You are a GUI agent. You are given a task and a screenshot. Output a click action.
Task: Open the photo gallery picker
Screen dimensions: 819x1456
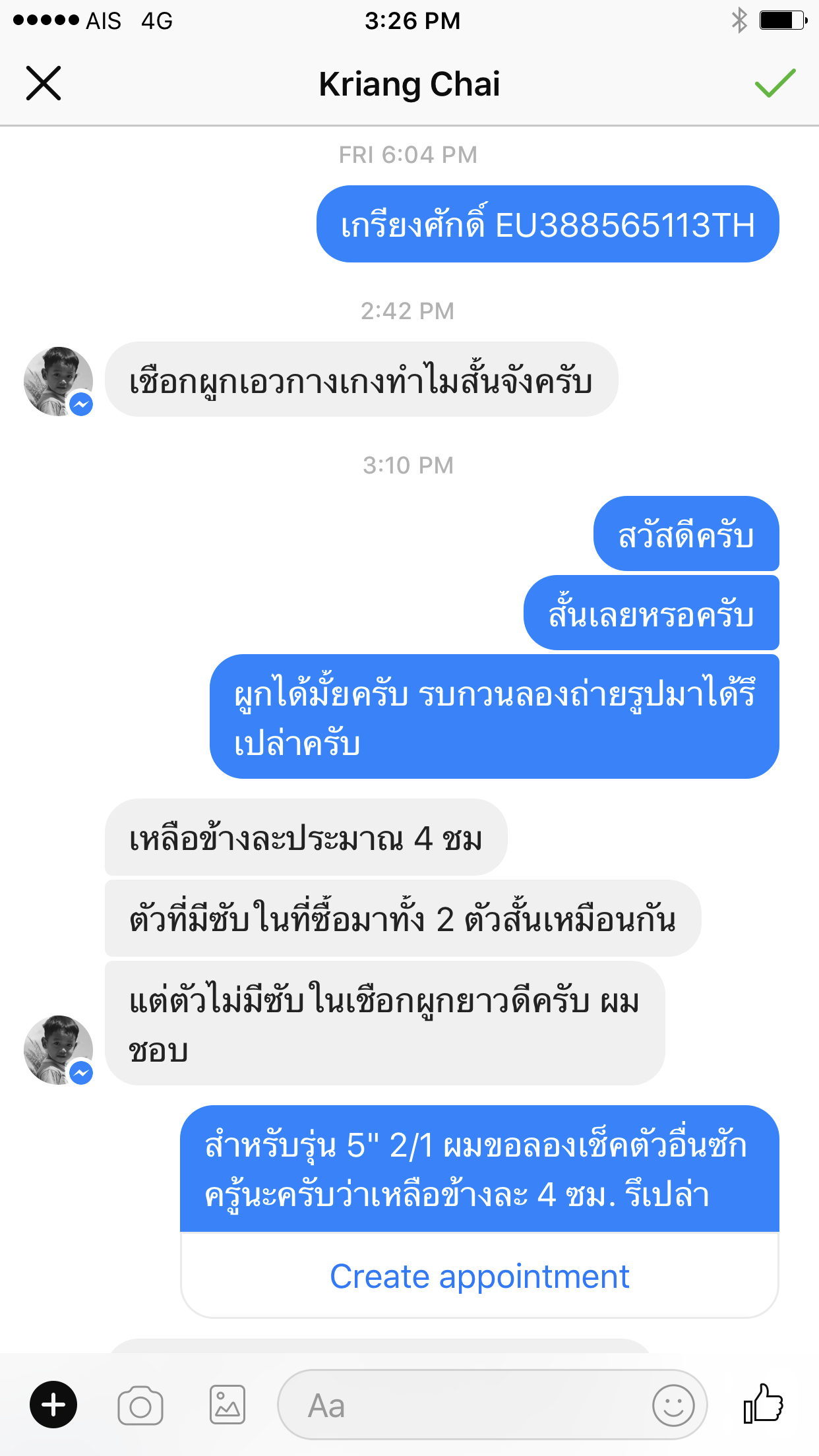tap(228, 1405)
